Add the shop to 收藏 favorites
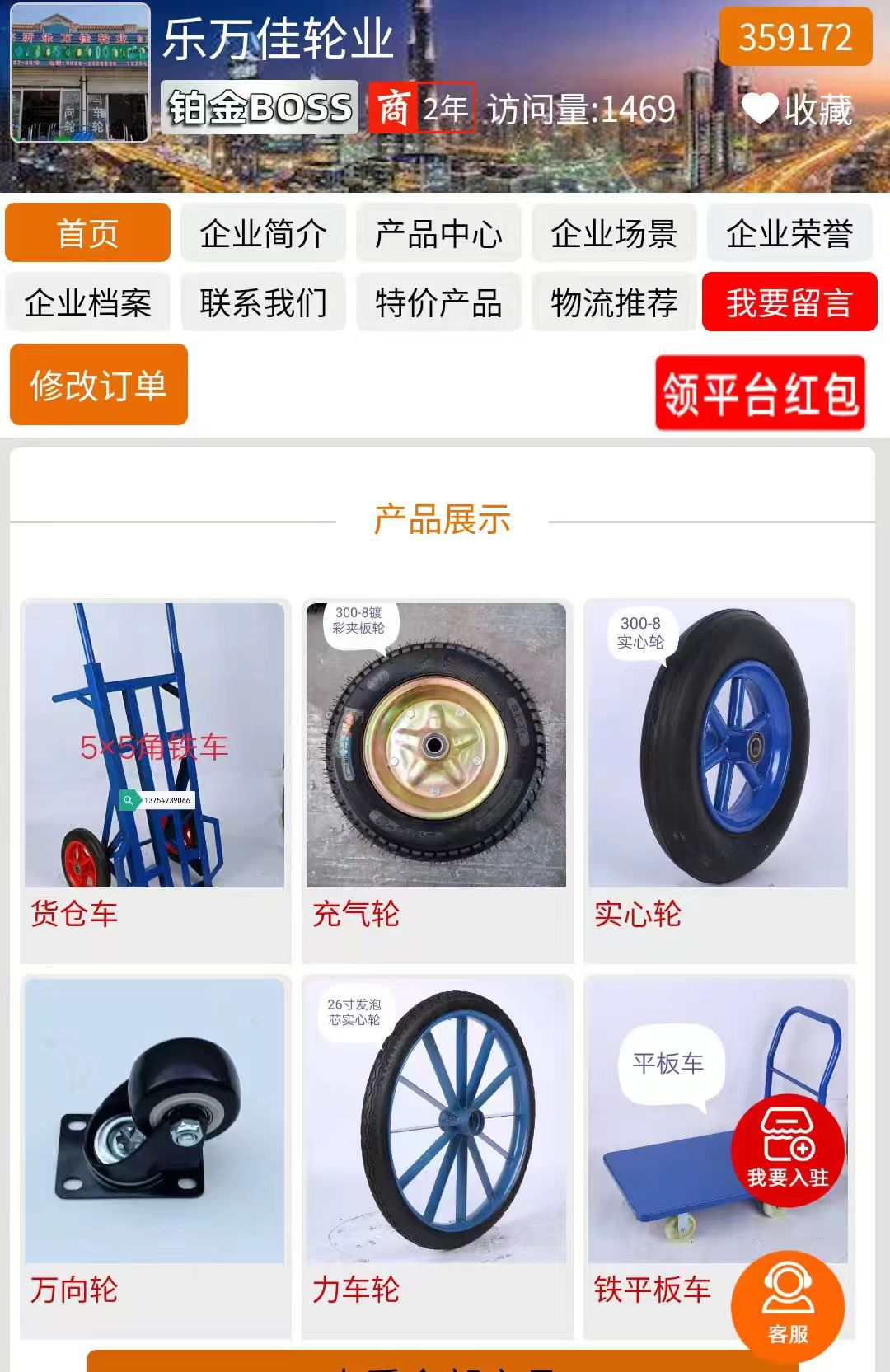890x1372 pixels. coord(796,109)
